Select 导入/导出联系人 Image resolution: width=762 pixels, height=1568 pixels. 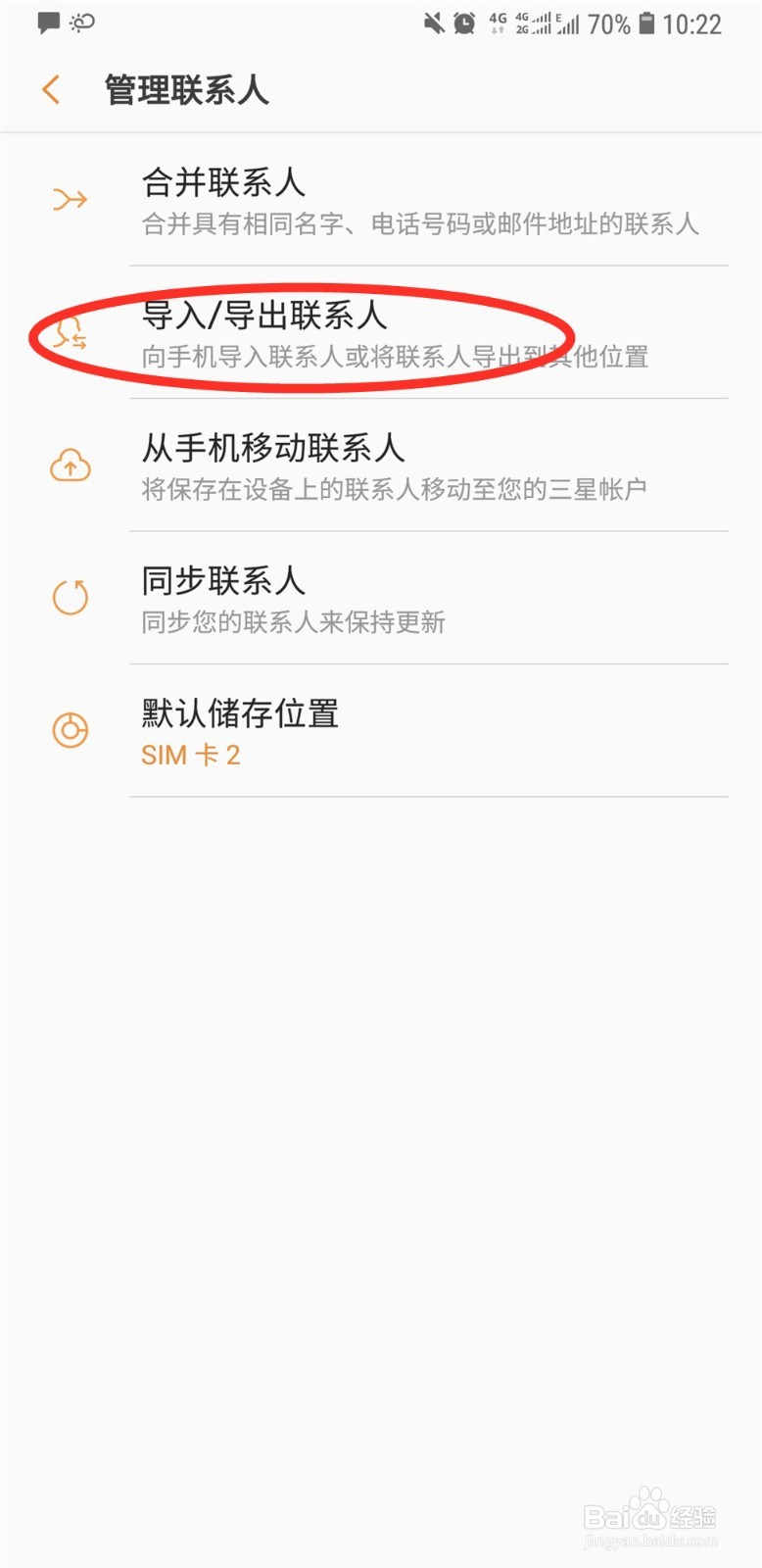tap(381, 333)
